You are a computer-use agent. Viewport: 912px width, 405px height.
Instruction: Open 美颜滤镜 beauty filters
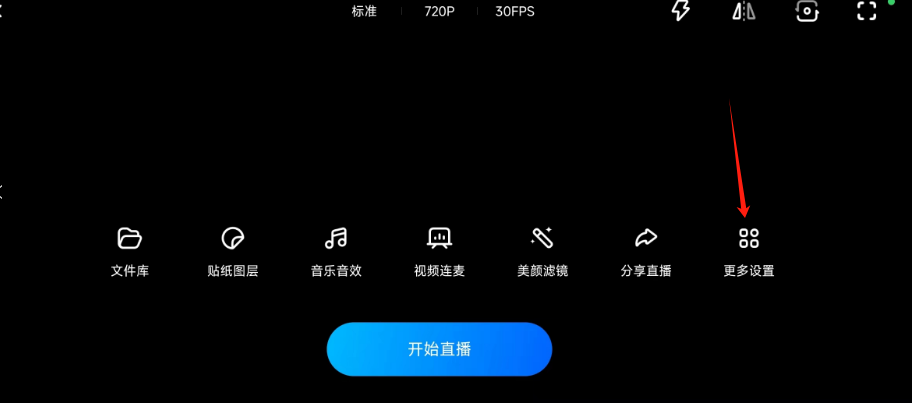click(542, 249)
